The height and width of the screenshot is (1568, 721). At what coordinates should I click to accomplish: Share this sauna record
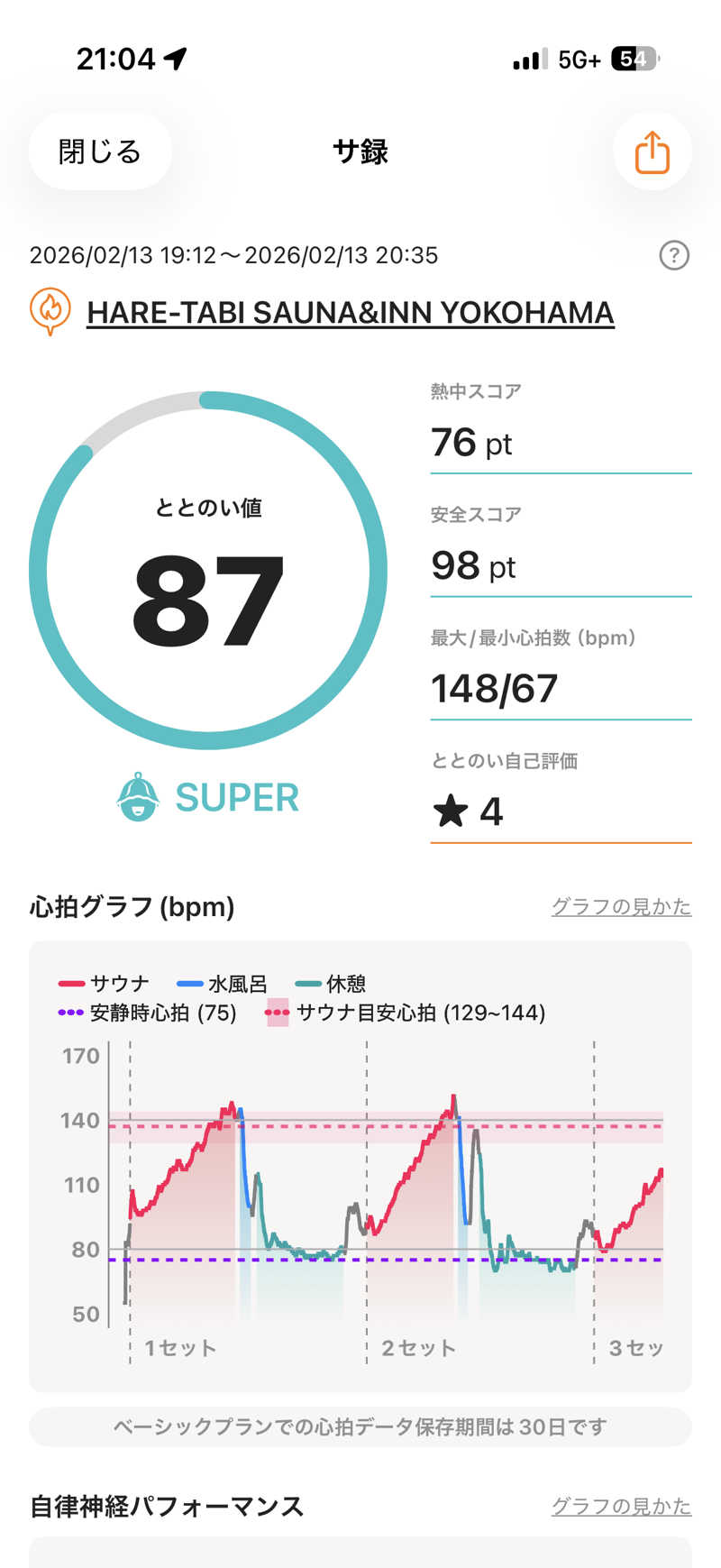pyautogui.click(x=652, y=151)
